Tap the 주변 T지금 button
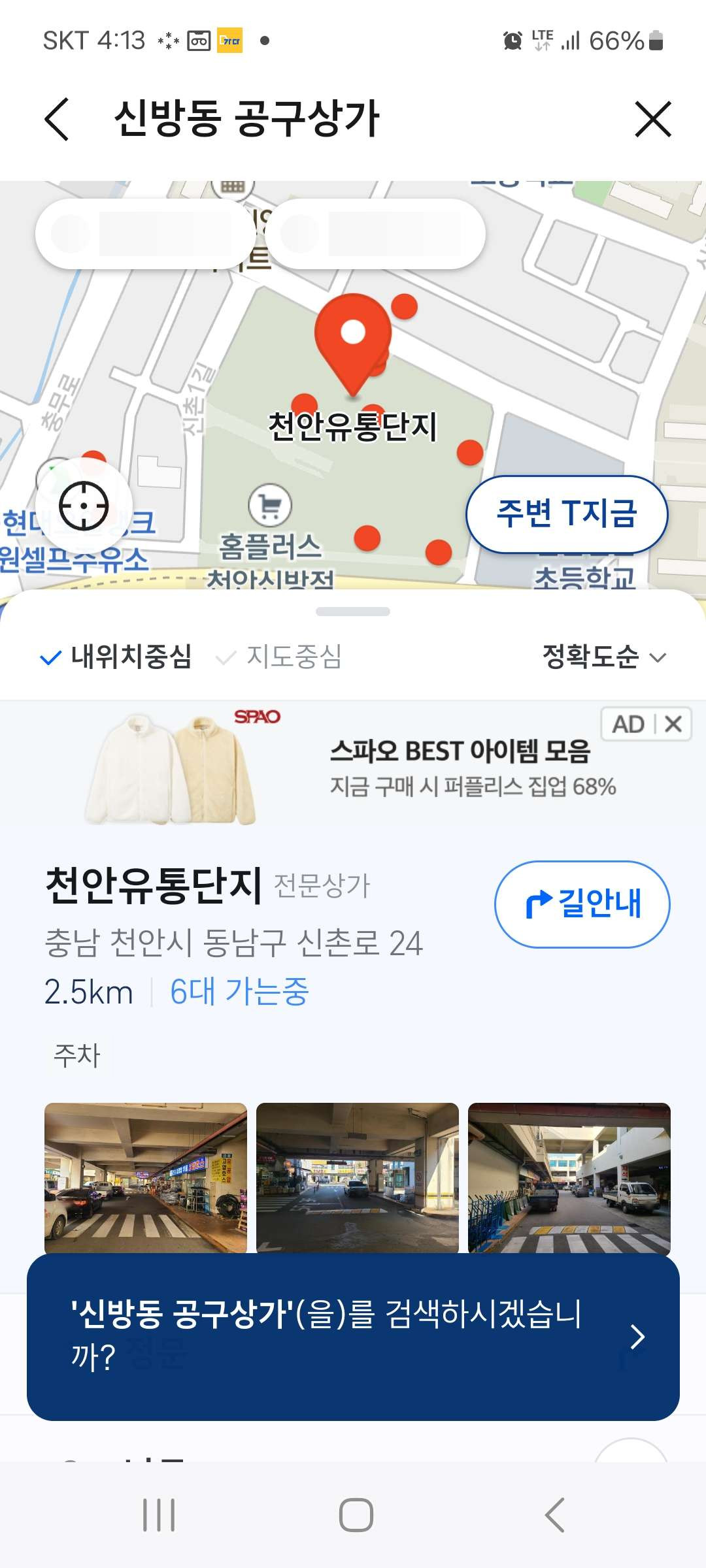Image resolution: width=706 pixels, height=1568 pixels. (566, 514)
